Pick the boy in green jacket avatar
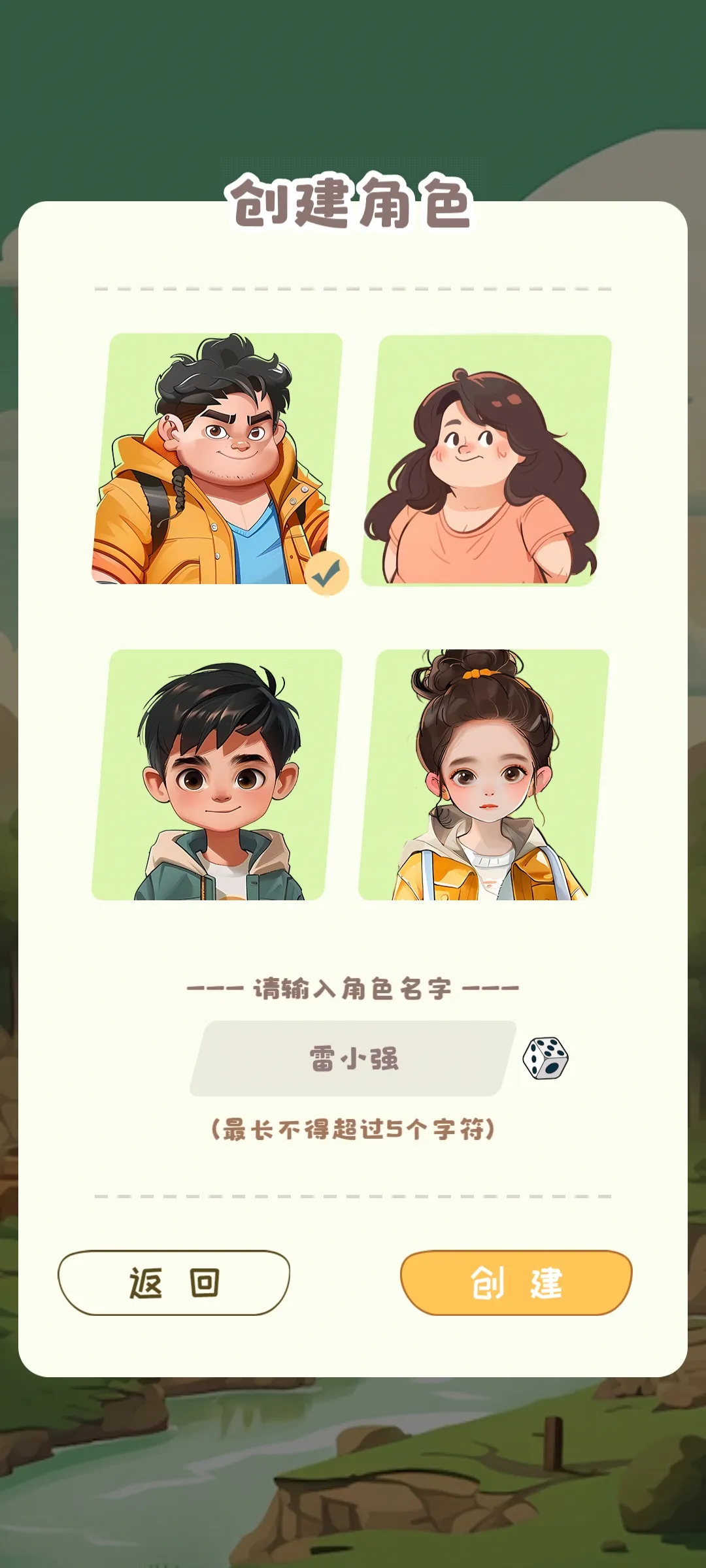 tap(217, 775)
